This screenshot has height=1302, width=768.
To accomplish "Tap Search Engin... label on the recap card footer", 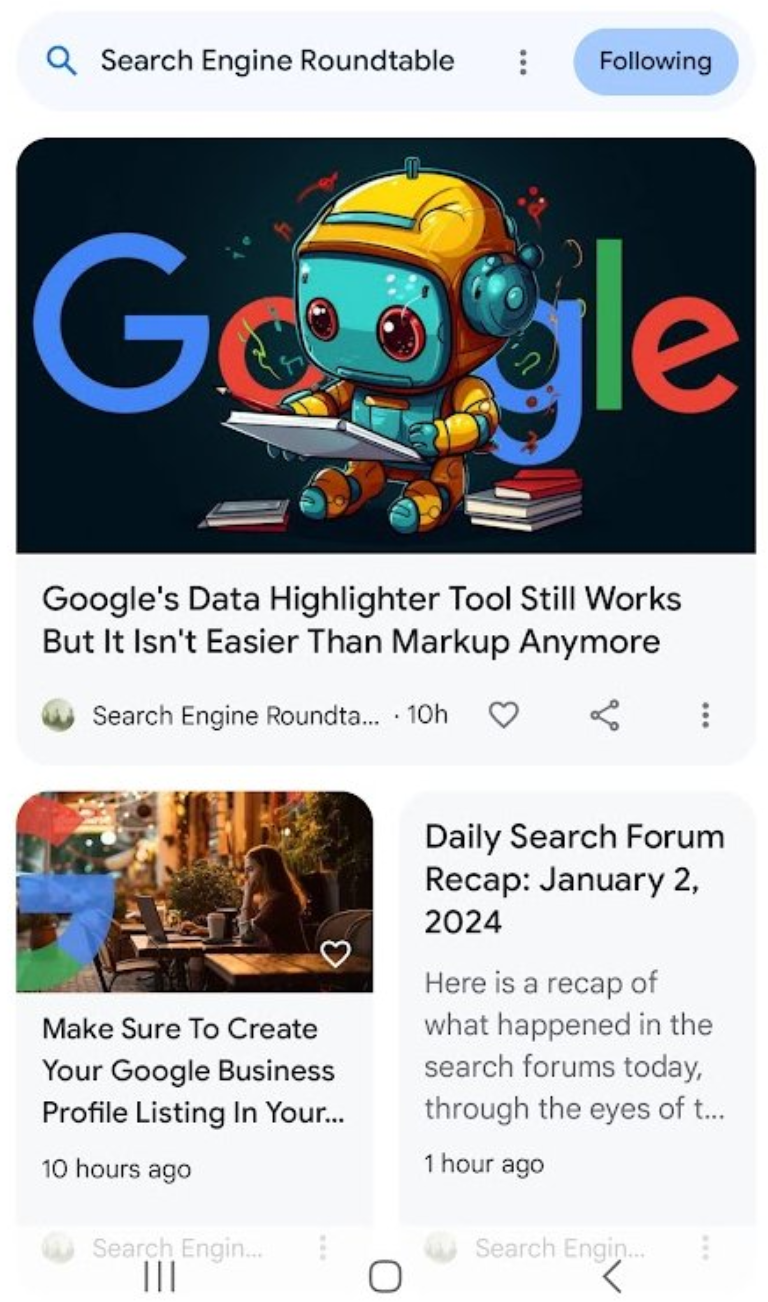I will point(560,1247).
